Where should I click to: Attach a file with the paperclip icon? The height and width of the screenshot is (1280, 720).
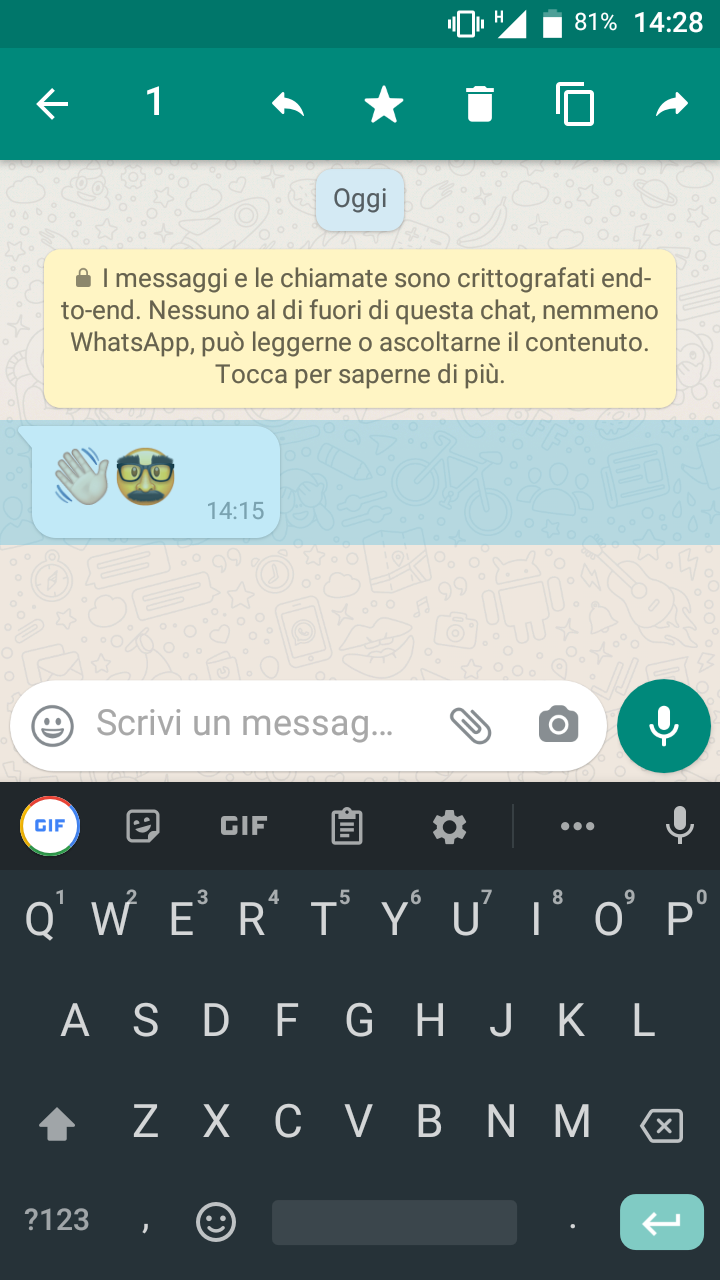471,725
